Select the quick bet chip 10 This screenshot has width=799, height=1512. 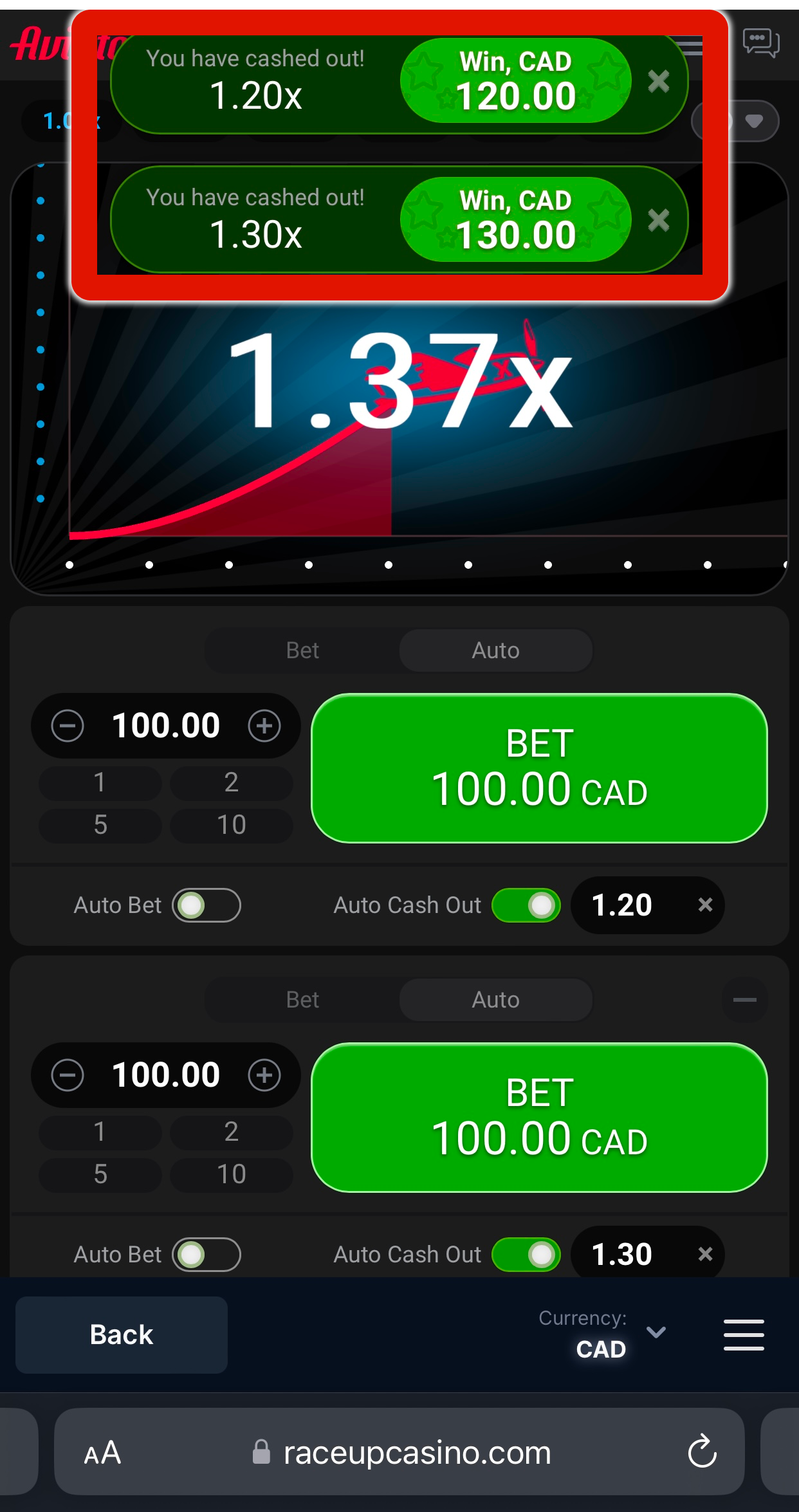pyautogui.click(x=232, y=825)
